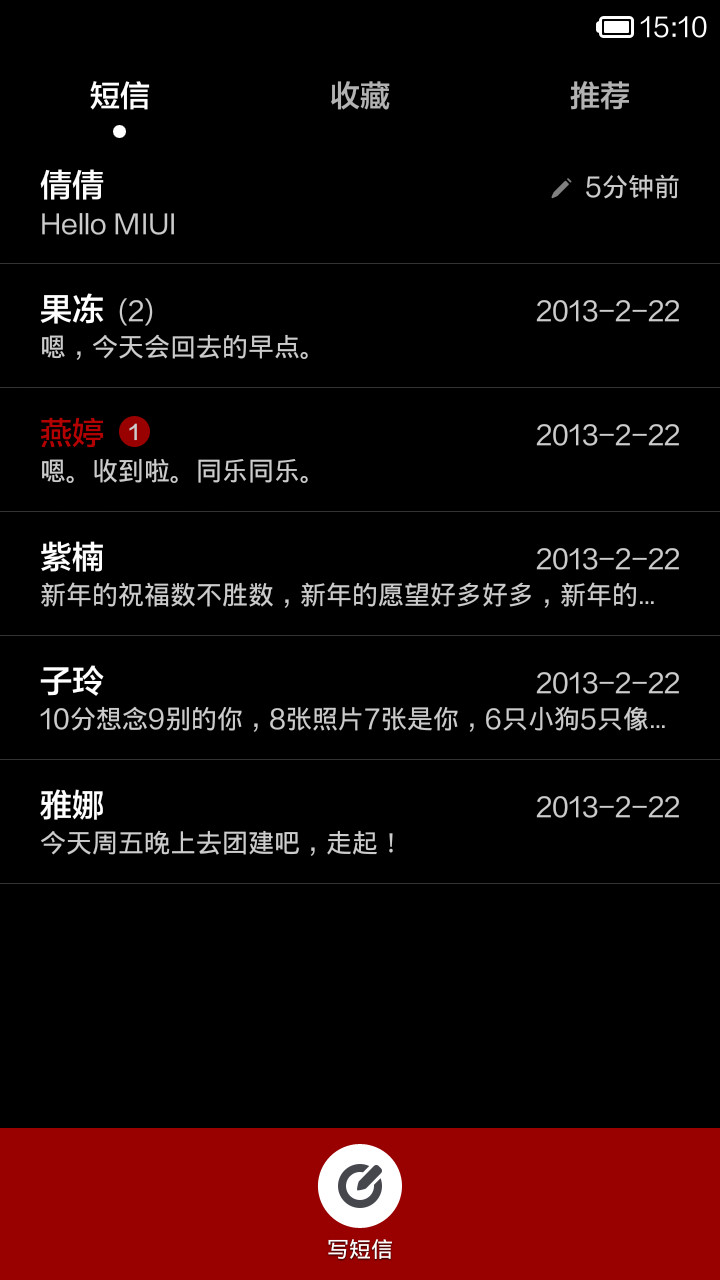Screen dimensions: 720x1280
Task: Open 紫楠's new year greeting thread
Action: pyautogui.click(x=360, y=574)
